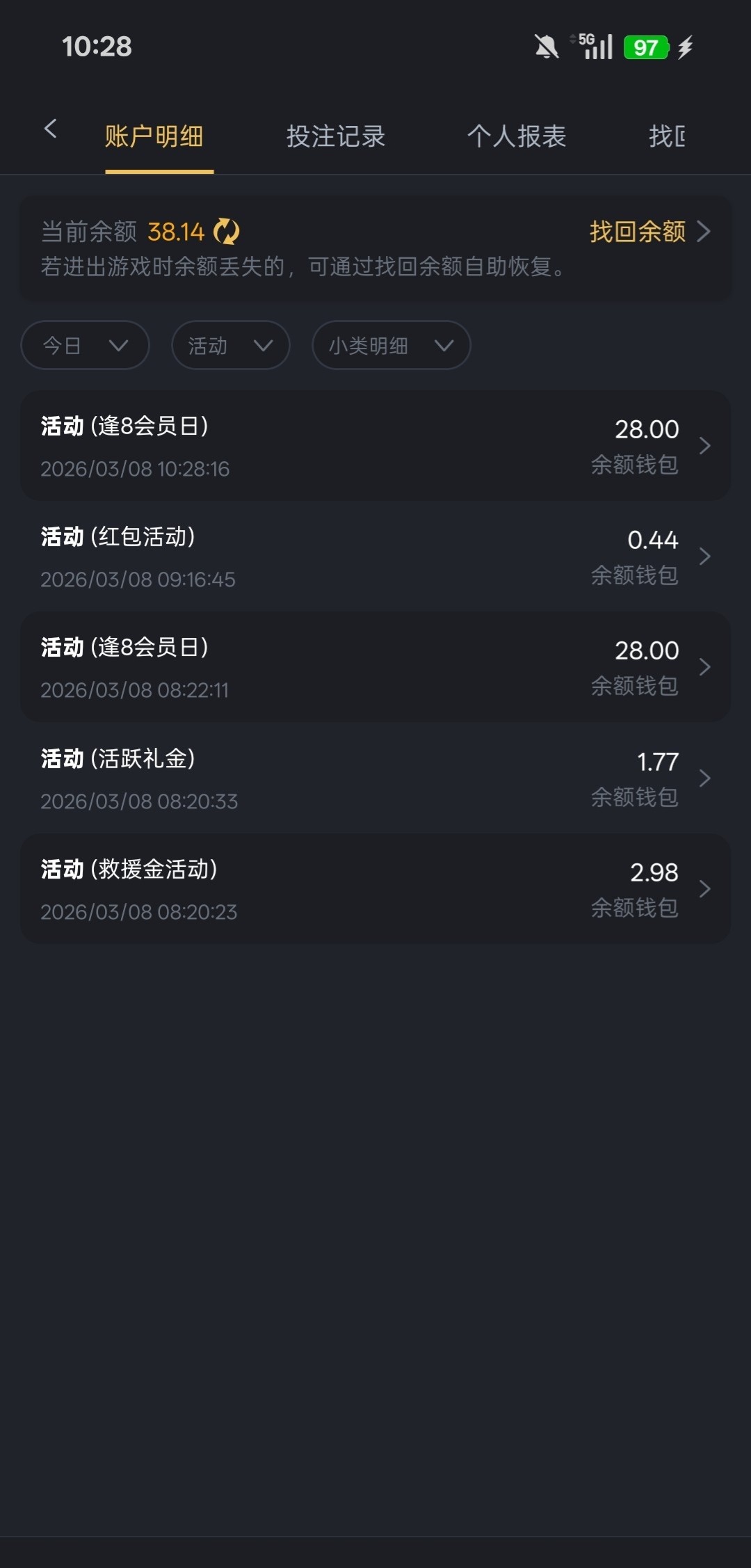Open the 小类明细 subcategory dropdown
751x1568 pixels.
click(390, 346)
